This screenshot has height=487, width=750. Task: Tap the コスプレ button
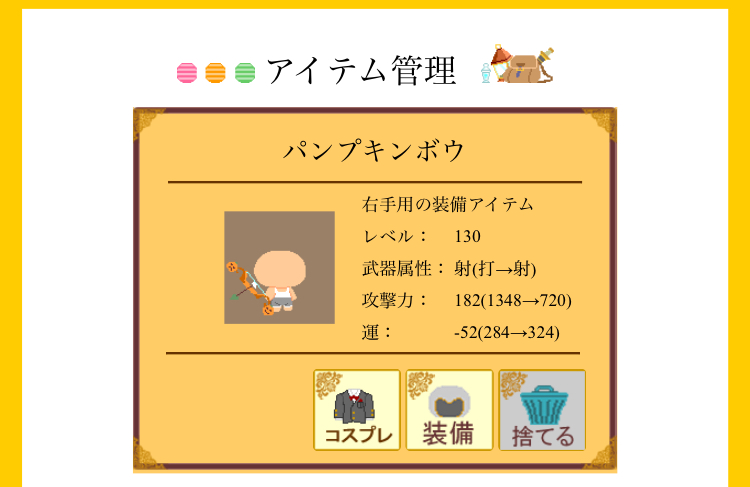[357, 410]
